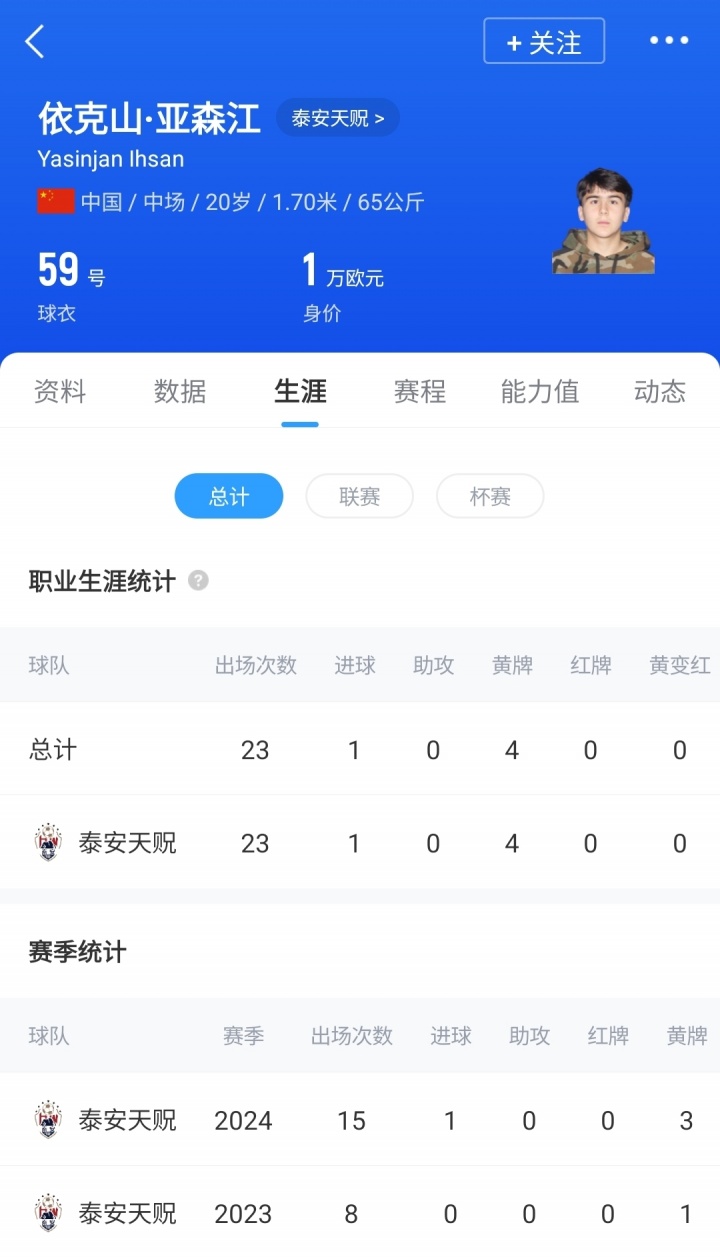Tap the club crest in the 2023 season row
This screenshot has height=1257, width=720.
pyautogui.click(x=47, y=1213)
